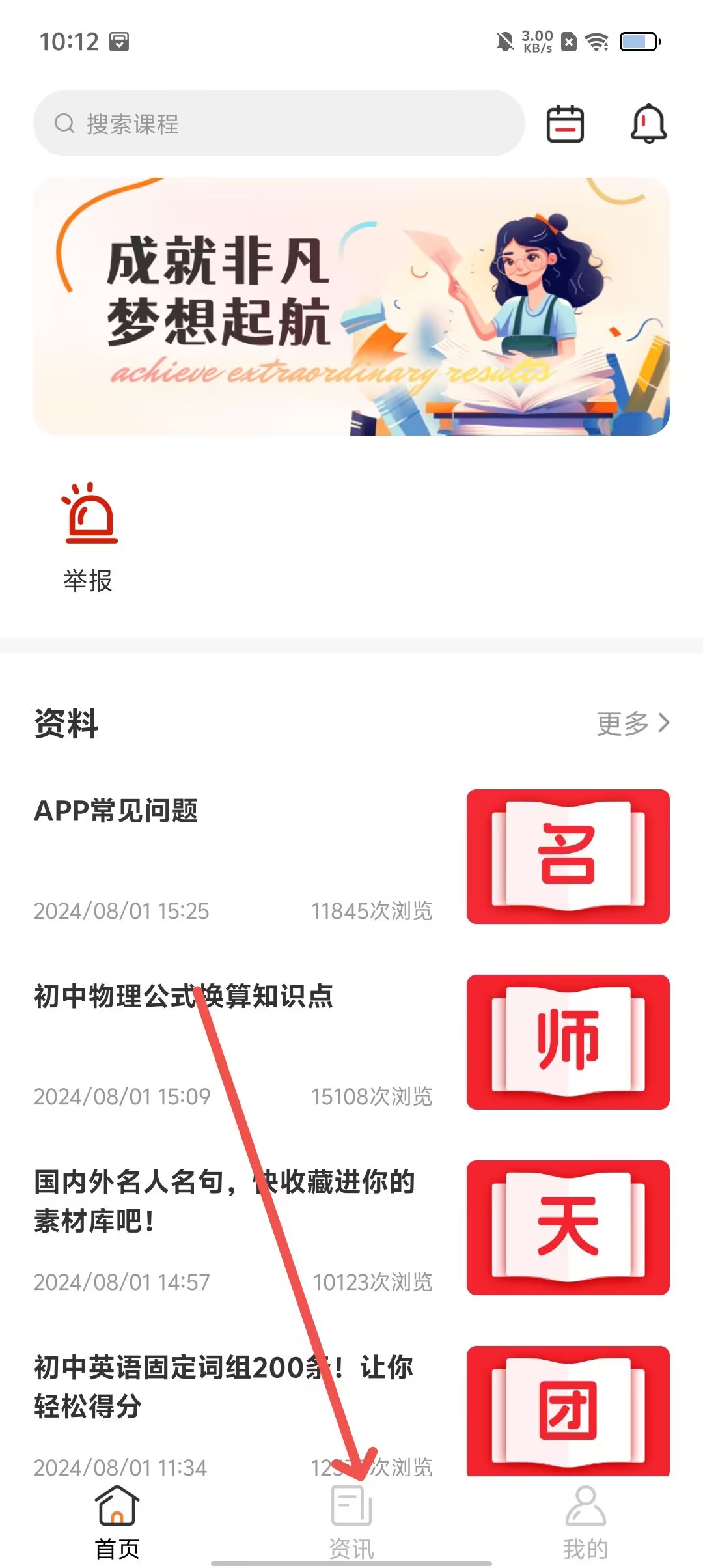Go to the 我的 tab

click(x=585, y=1522)
